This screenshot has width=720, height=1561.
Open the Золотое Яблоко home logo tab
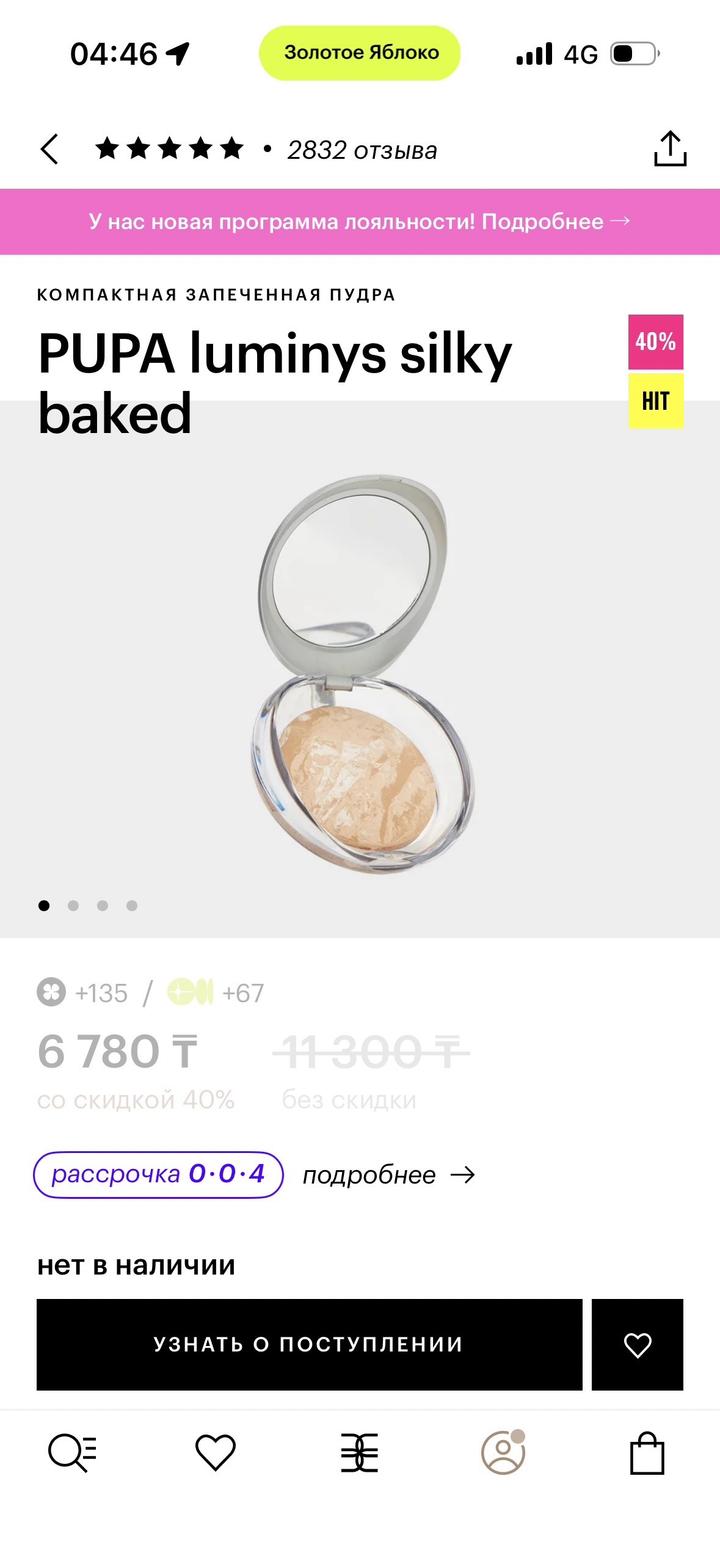coord(359,1453)
